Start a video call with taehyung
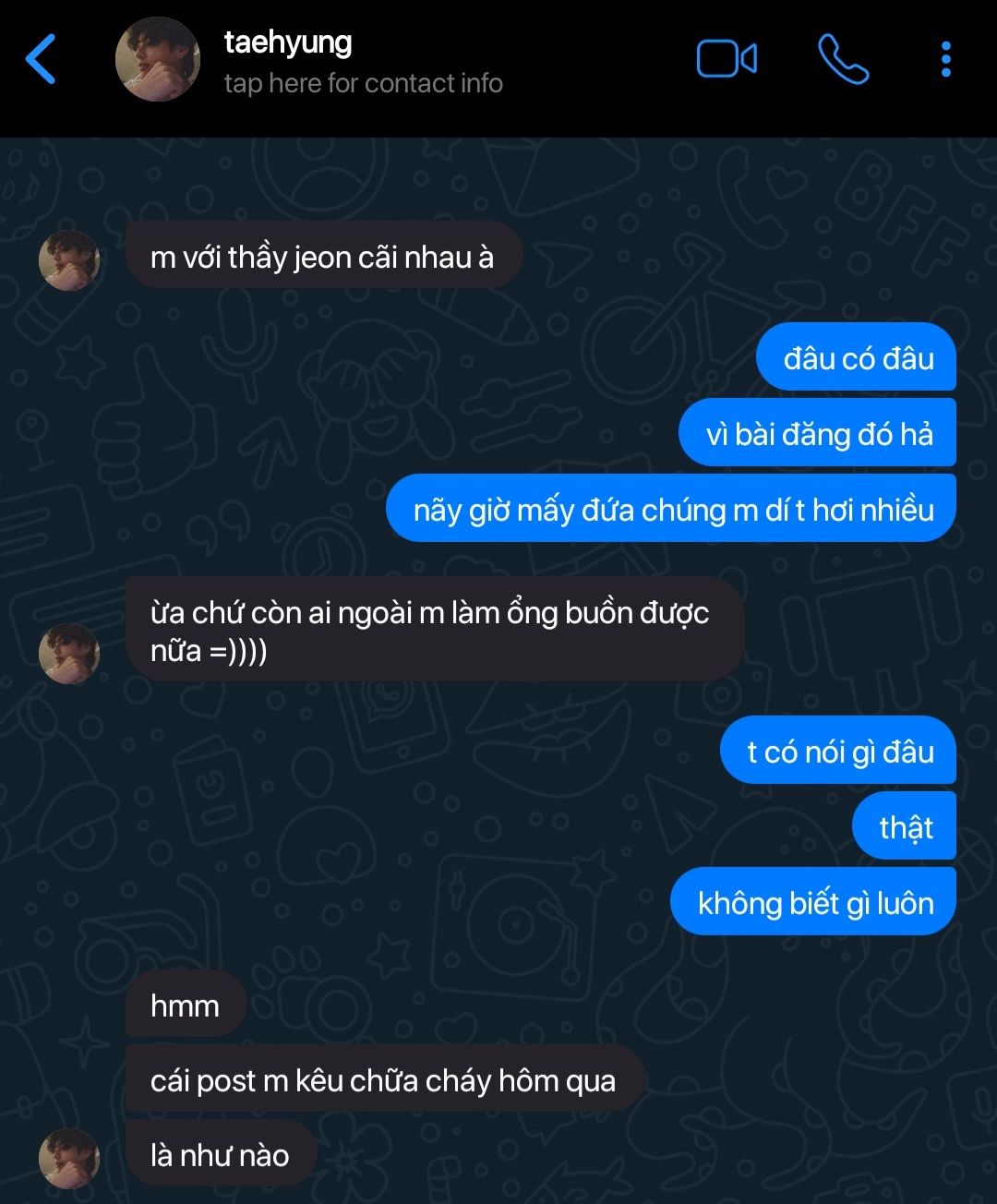Image resolution: width=997 pixels, height=1204 pixels. [727, 60]
